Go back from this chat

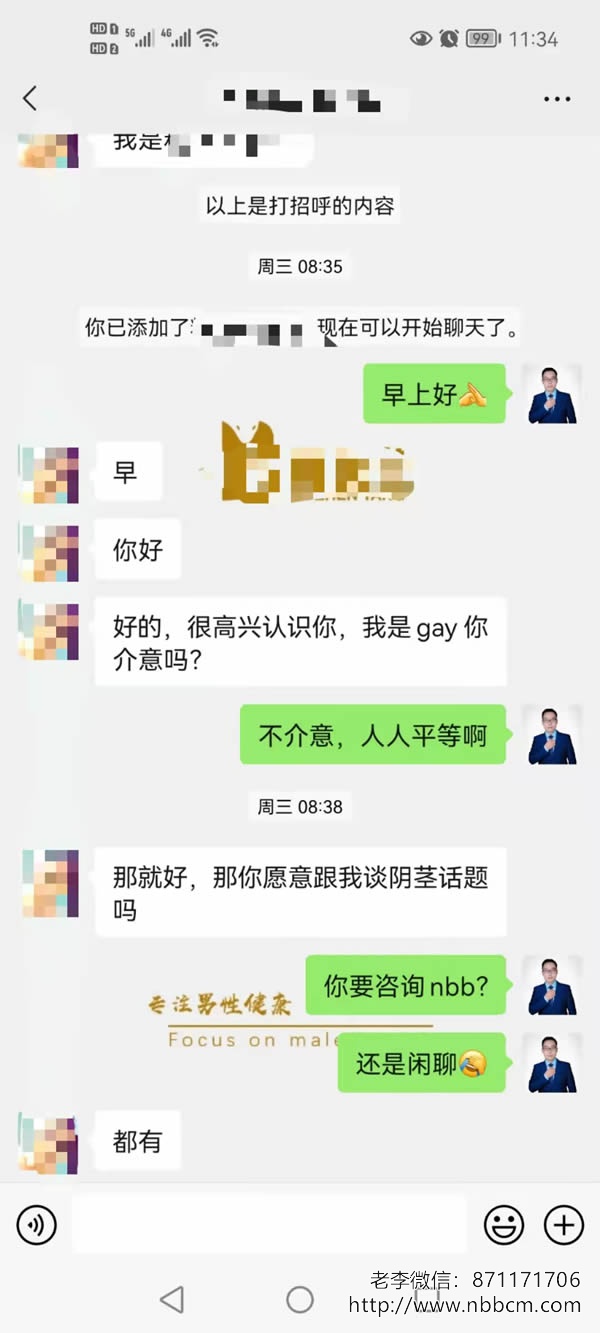click(x=30, y=98)
